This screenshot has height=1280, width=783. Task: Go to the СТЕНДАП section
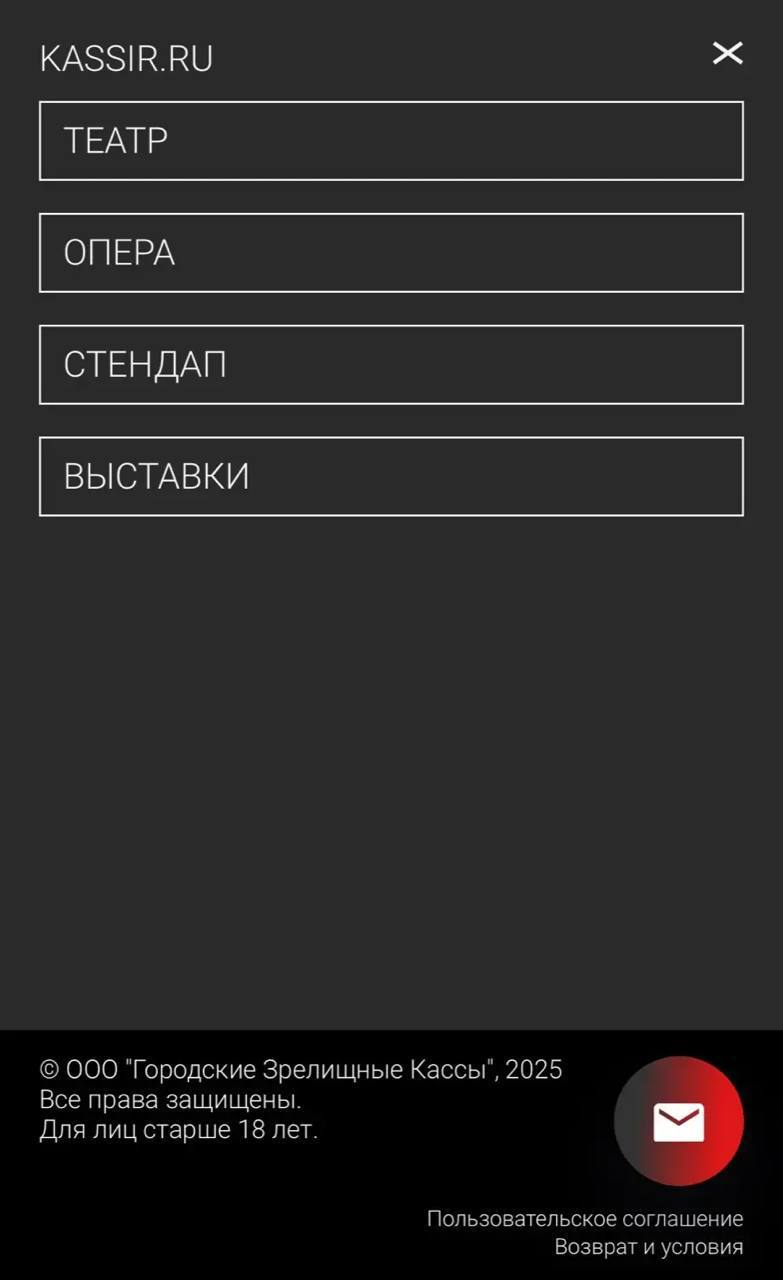391,365
